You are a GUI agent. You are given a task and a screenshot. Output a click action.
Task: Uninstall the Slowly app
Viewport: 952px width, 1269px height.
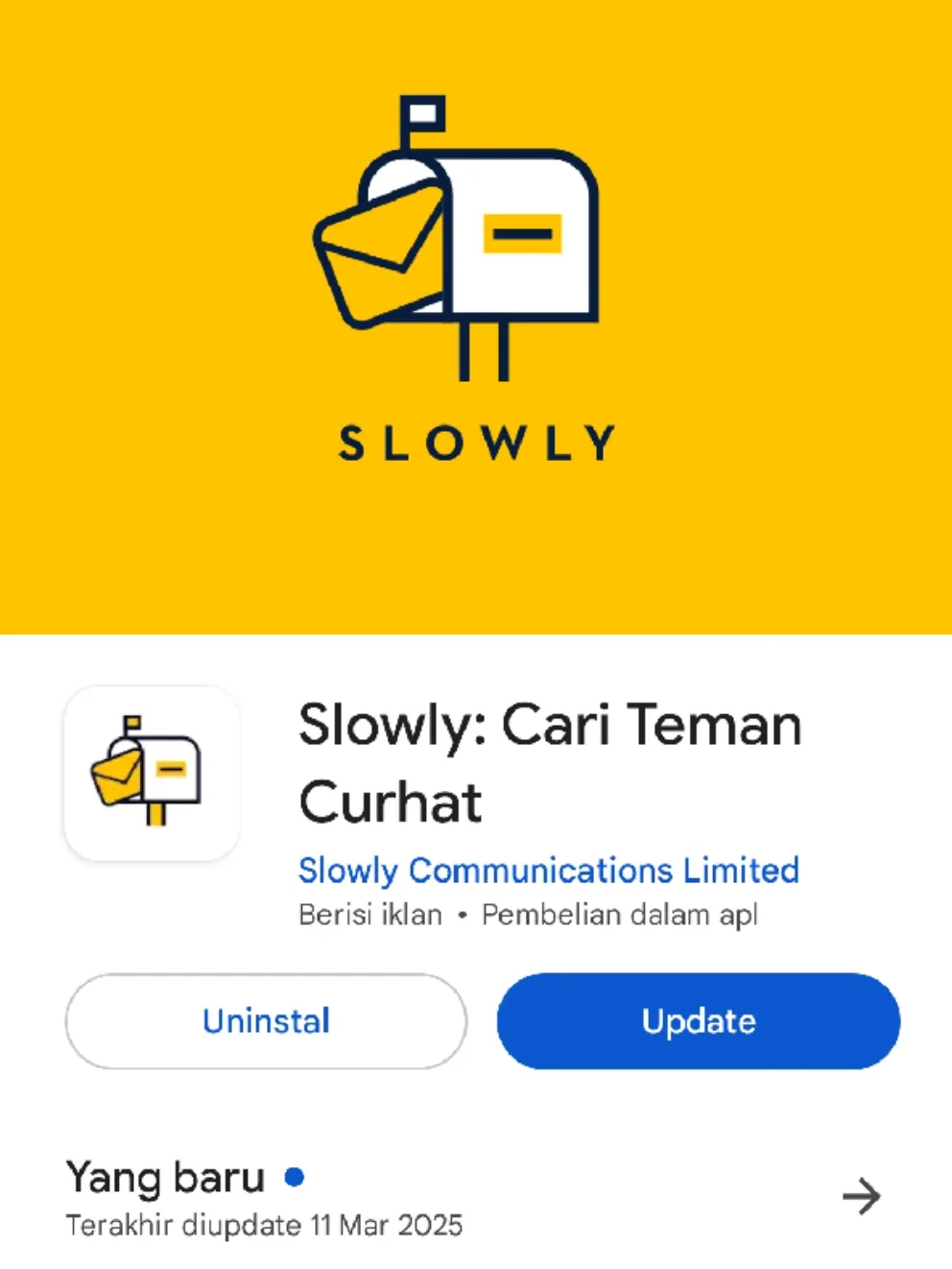click(x=266, y=1020)
